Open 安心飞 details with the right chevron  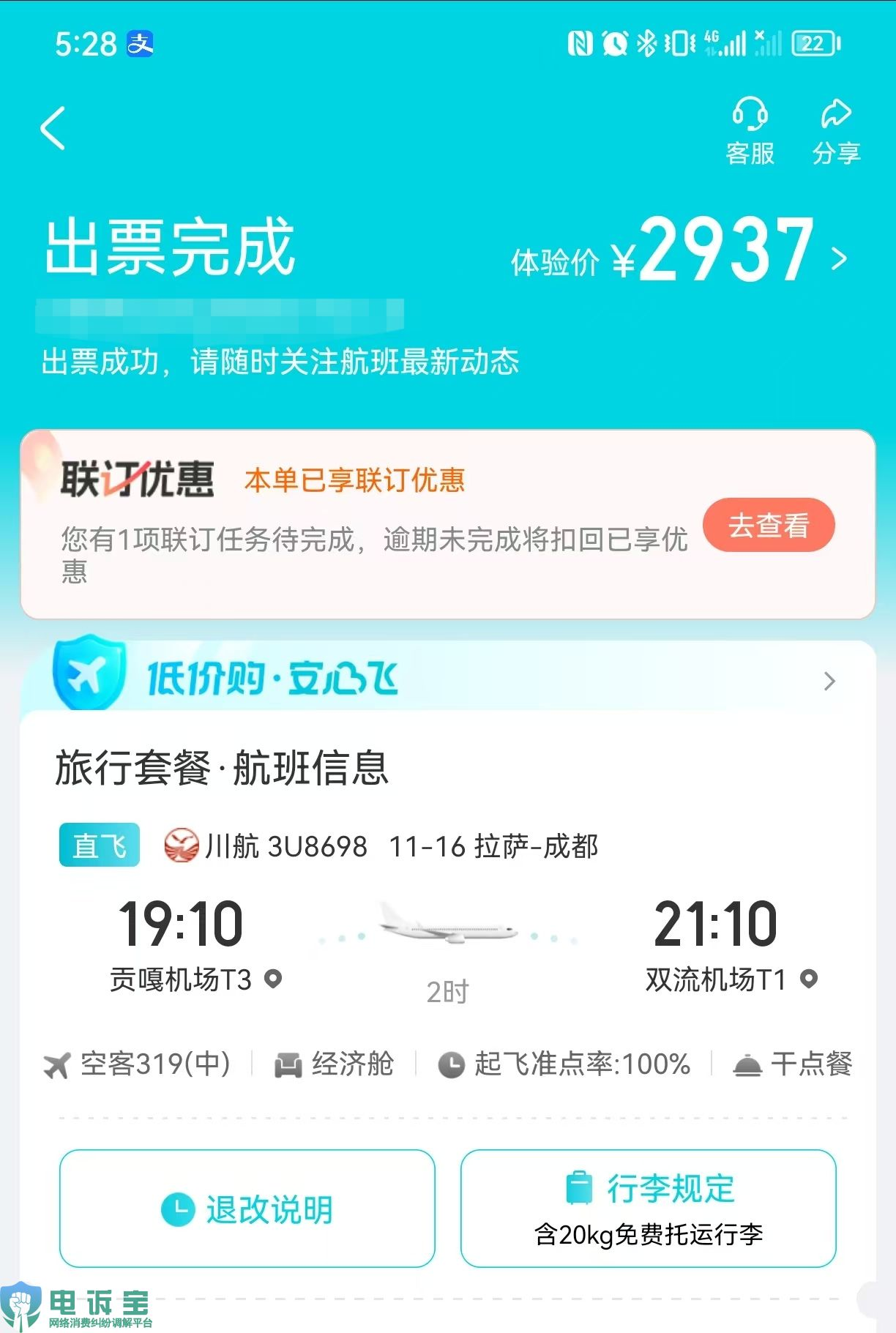click(x=829, y=681)
